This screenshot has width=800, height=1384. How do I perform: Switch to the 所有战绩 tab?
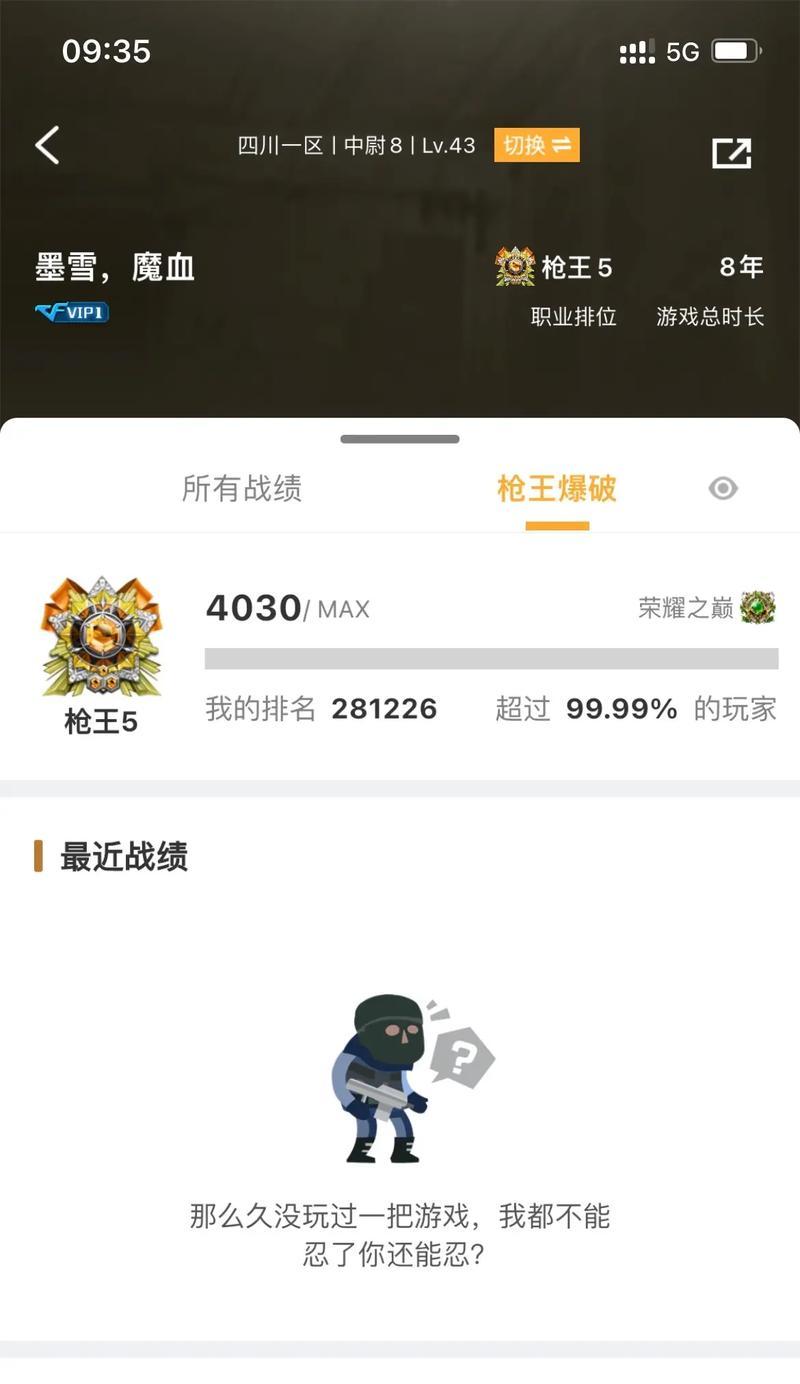coord(241,488)
